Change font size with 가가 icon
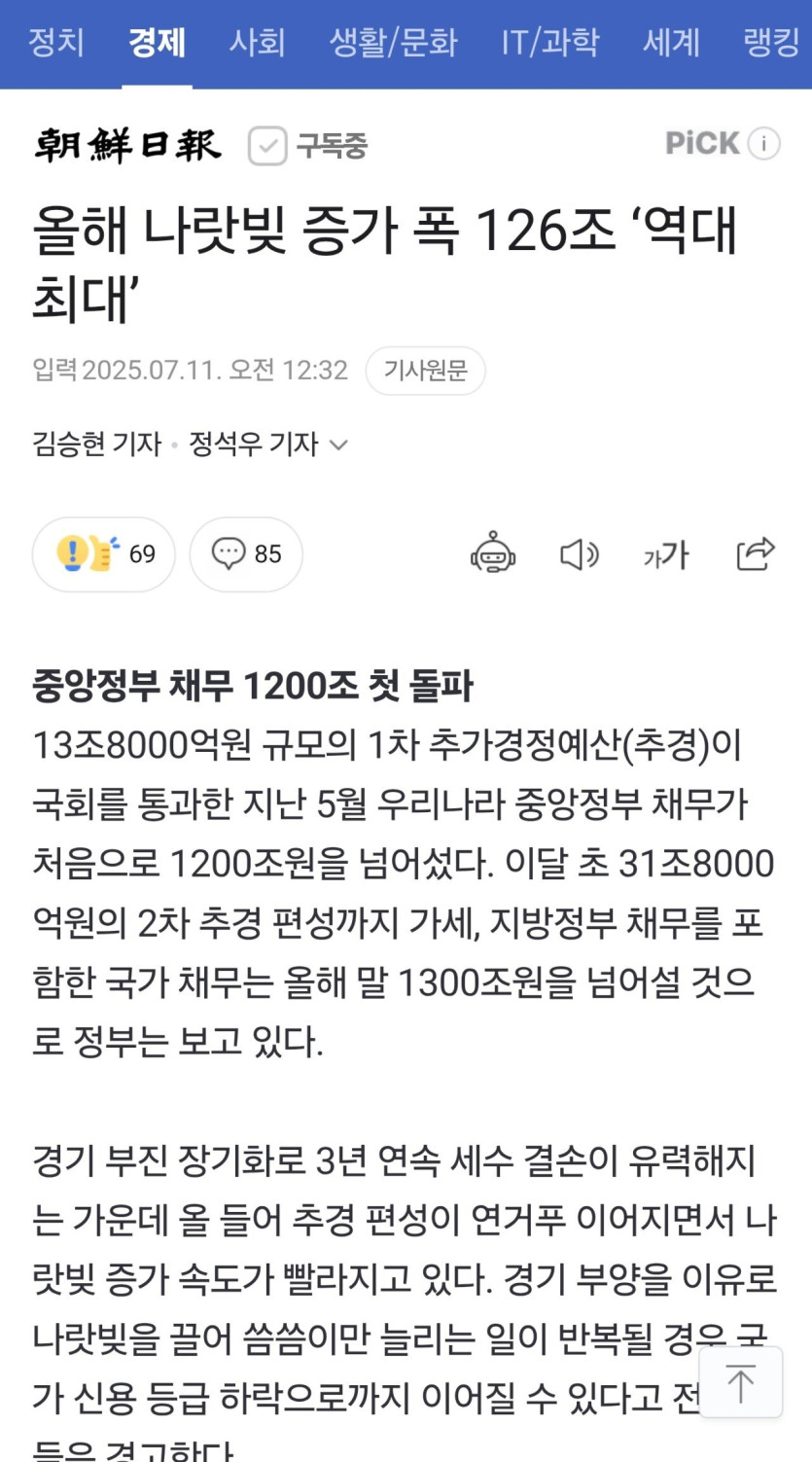The width and height of the screenshot is (812, 1462). coord(666,556)
